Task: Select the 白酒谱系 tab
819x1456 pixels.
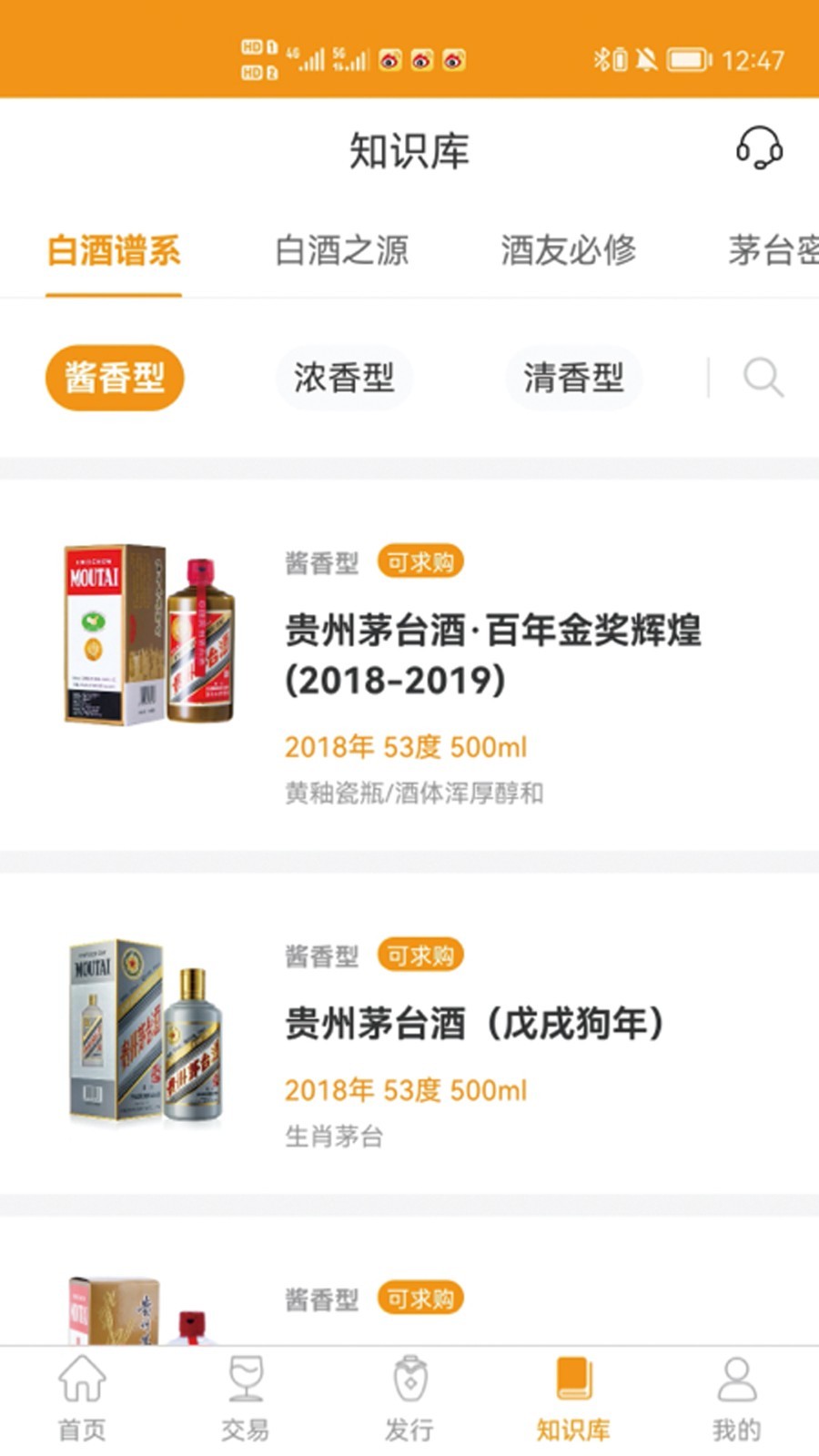Action: point(114,250)
